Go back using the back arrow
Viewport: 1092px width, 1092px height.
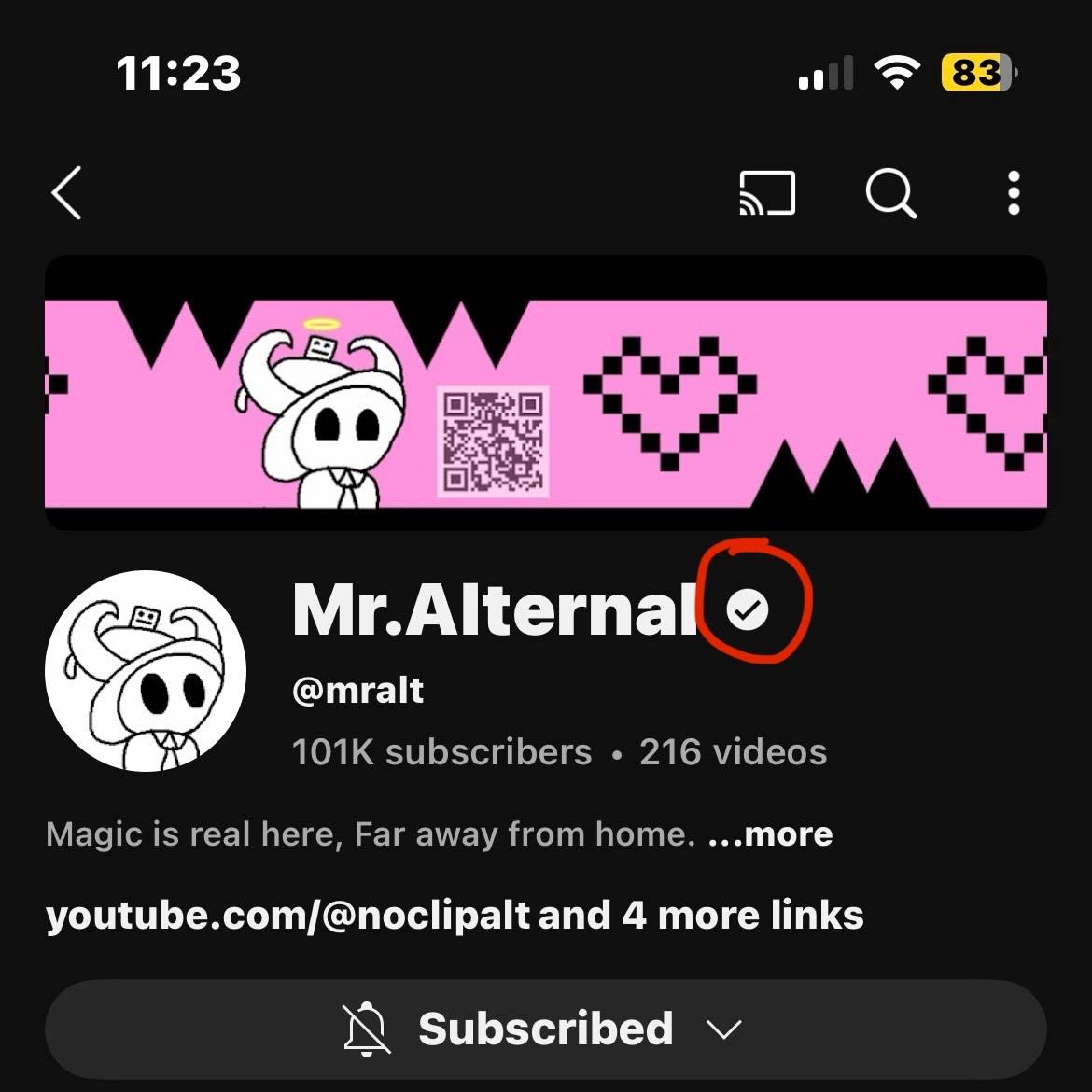pyautogui.click(x=67, y=194)
